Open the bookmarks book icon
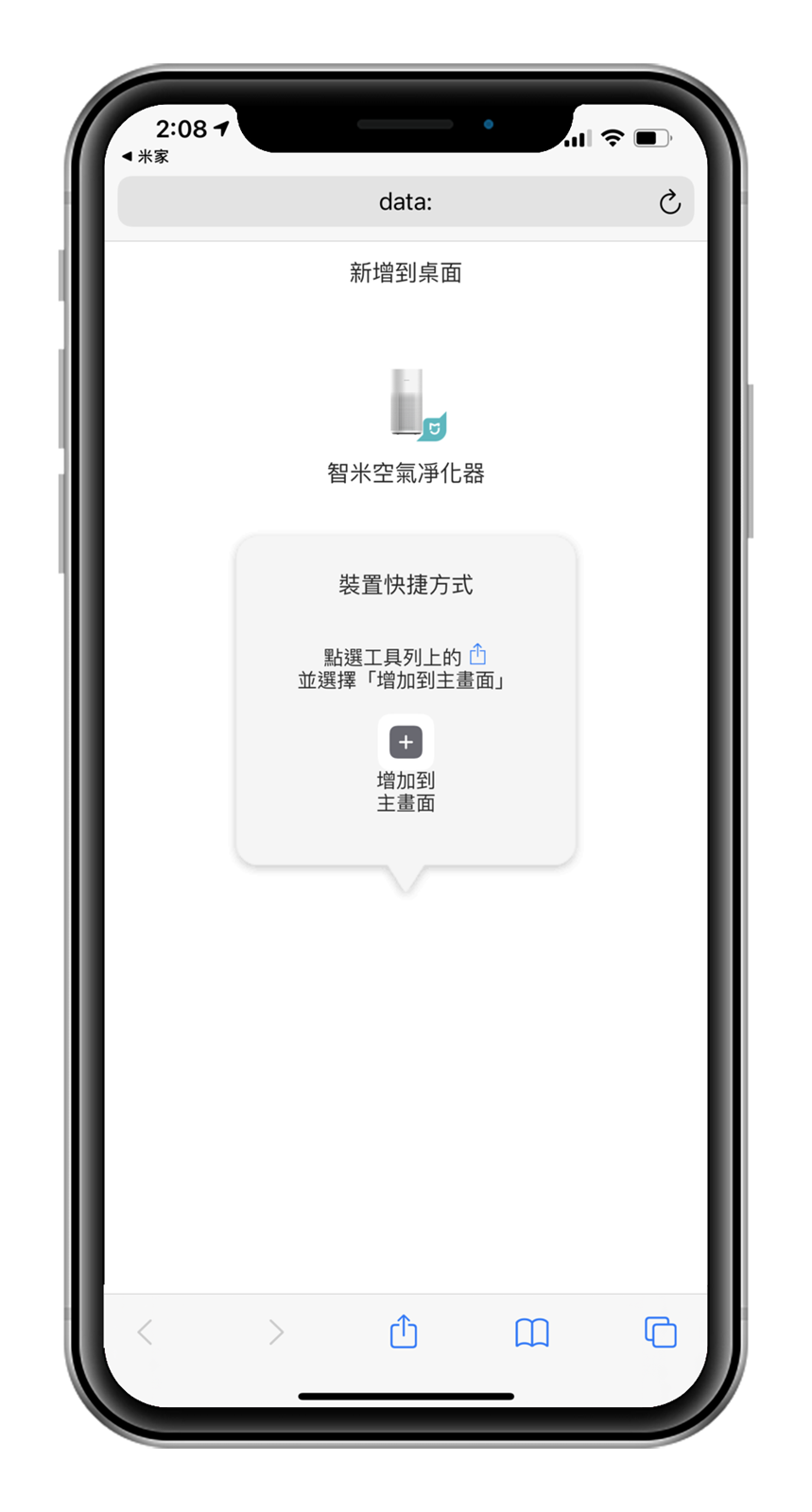This screenshot has width=812, height=1512. click(531, 1332)
